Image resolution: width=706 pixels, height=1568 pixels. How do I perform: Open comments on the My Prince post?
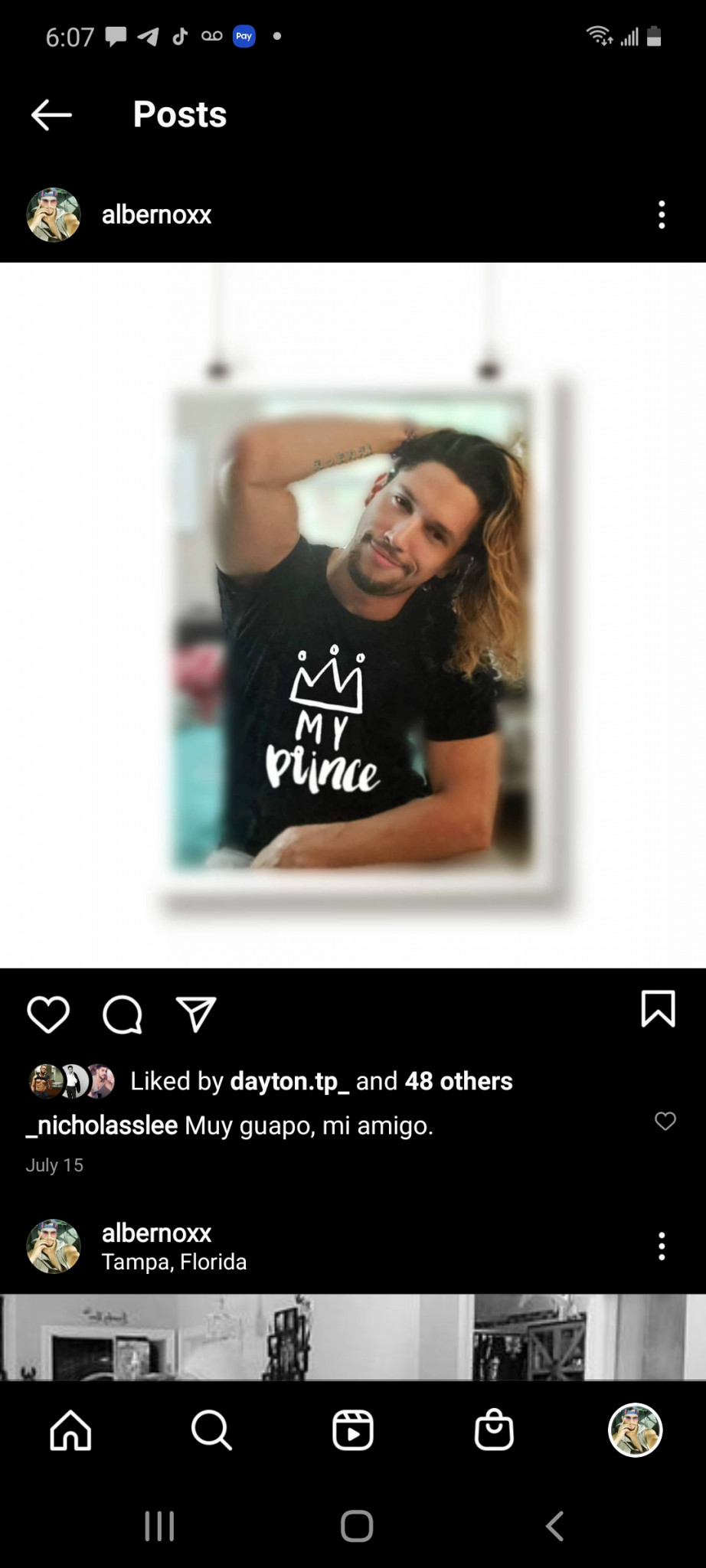click(123, 1015)
